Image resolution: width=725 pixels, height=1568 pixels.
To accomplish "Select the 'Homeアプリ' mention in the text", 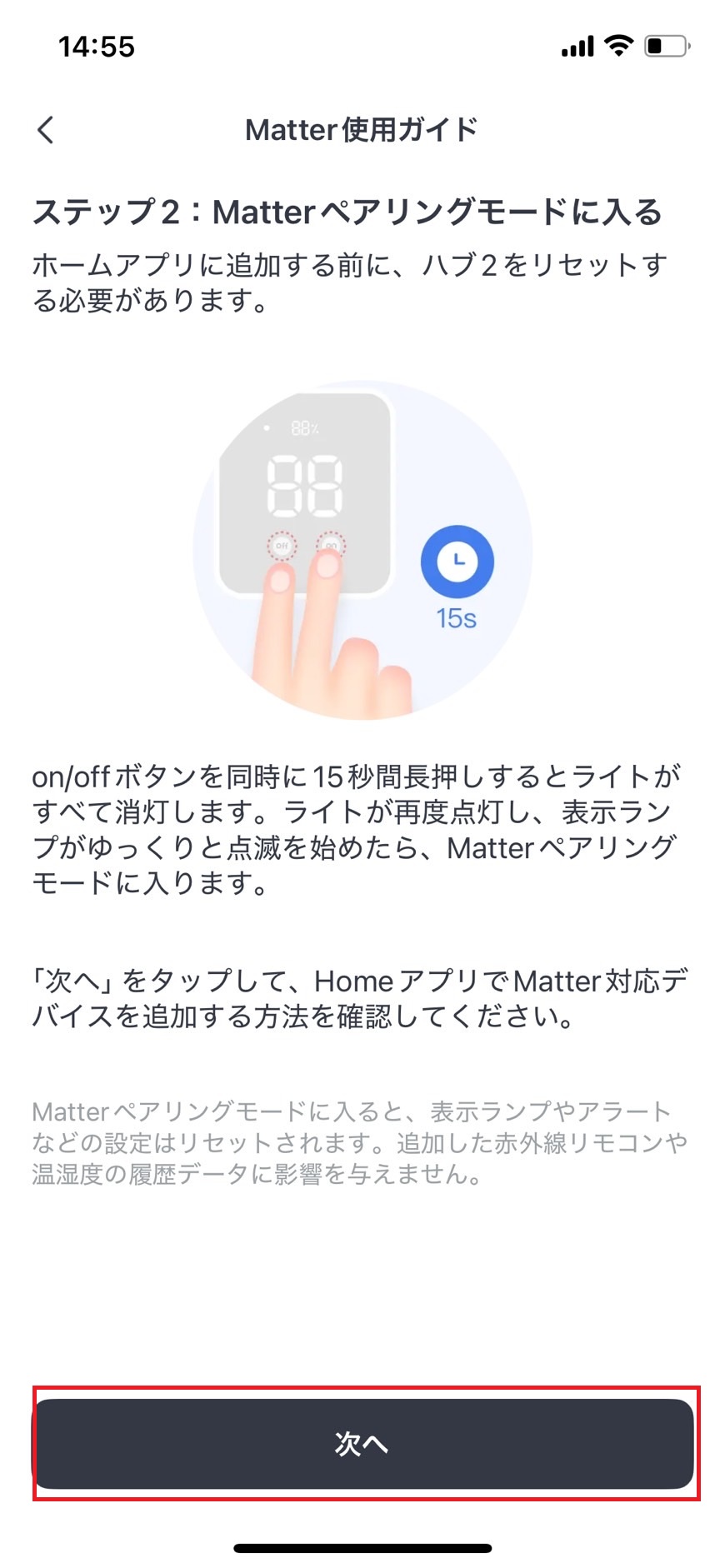I will point(387,981).
